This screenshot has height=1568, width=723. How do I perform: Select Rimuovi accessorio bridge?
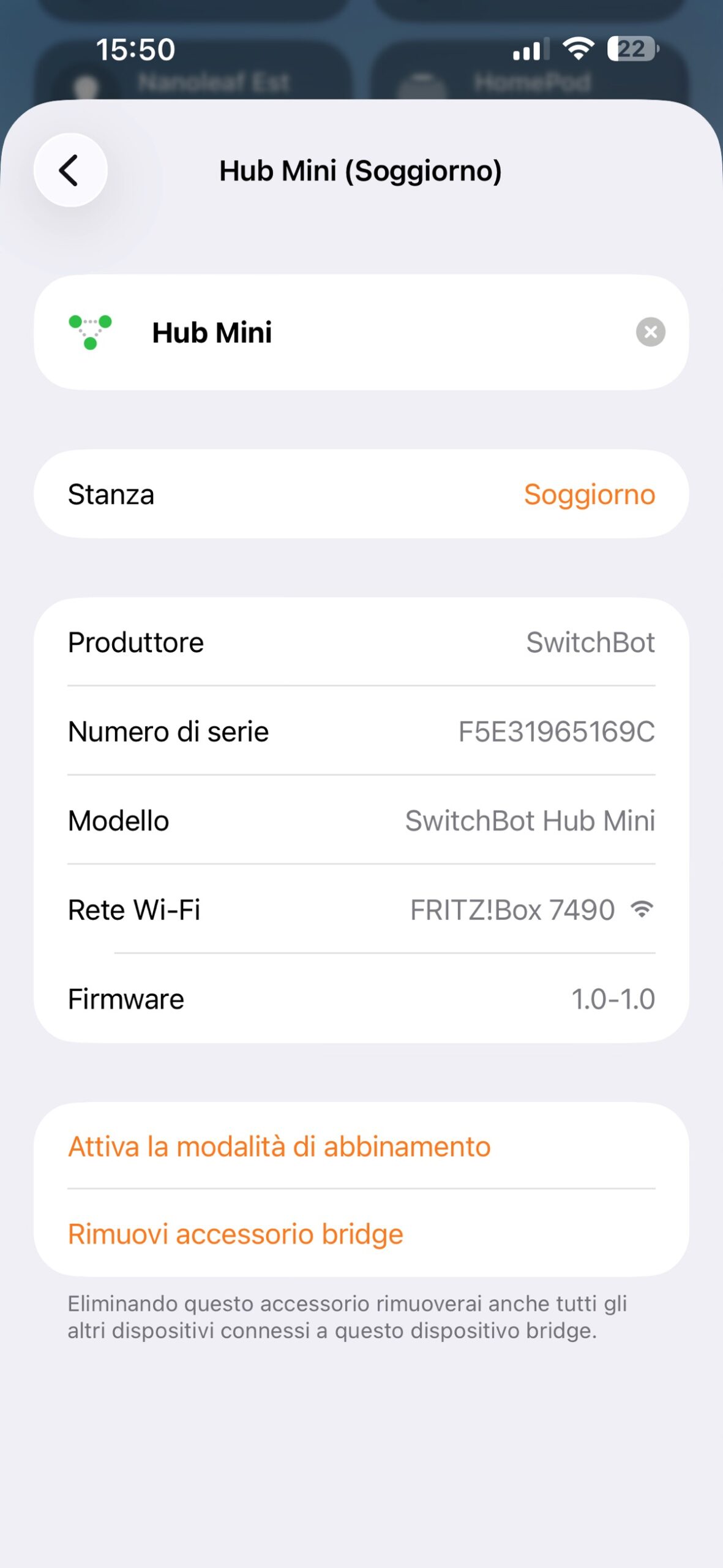pos(236,1234)
